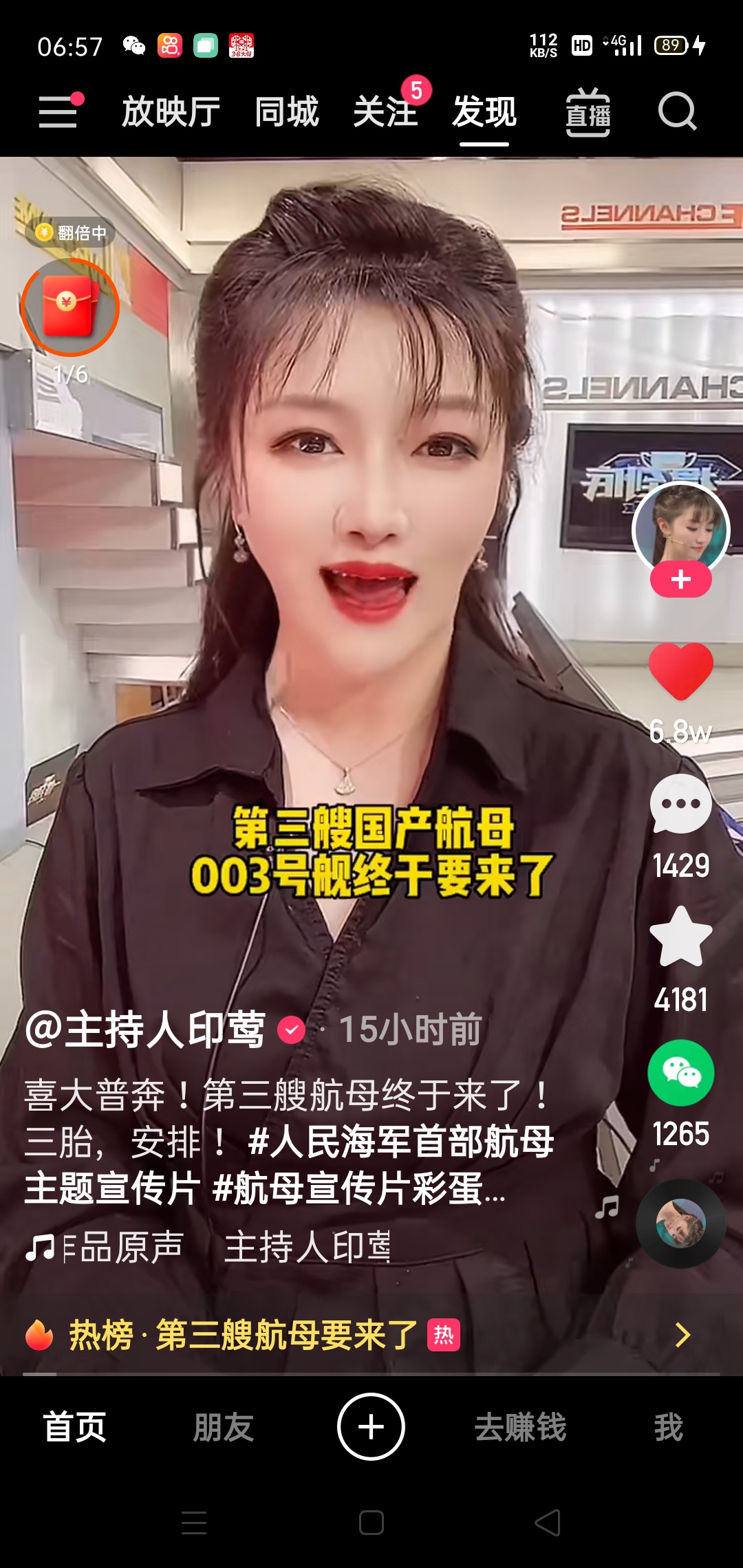
Task: Open the creator's avatar profile
Action: (680, 528)
